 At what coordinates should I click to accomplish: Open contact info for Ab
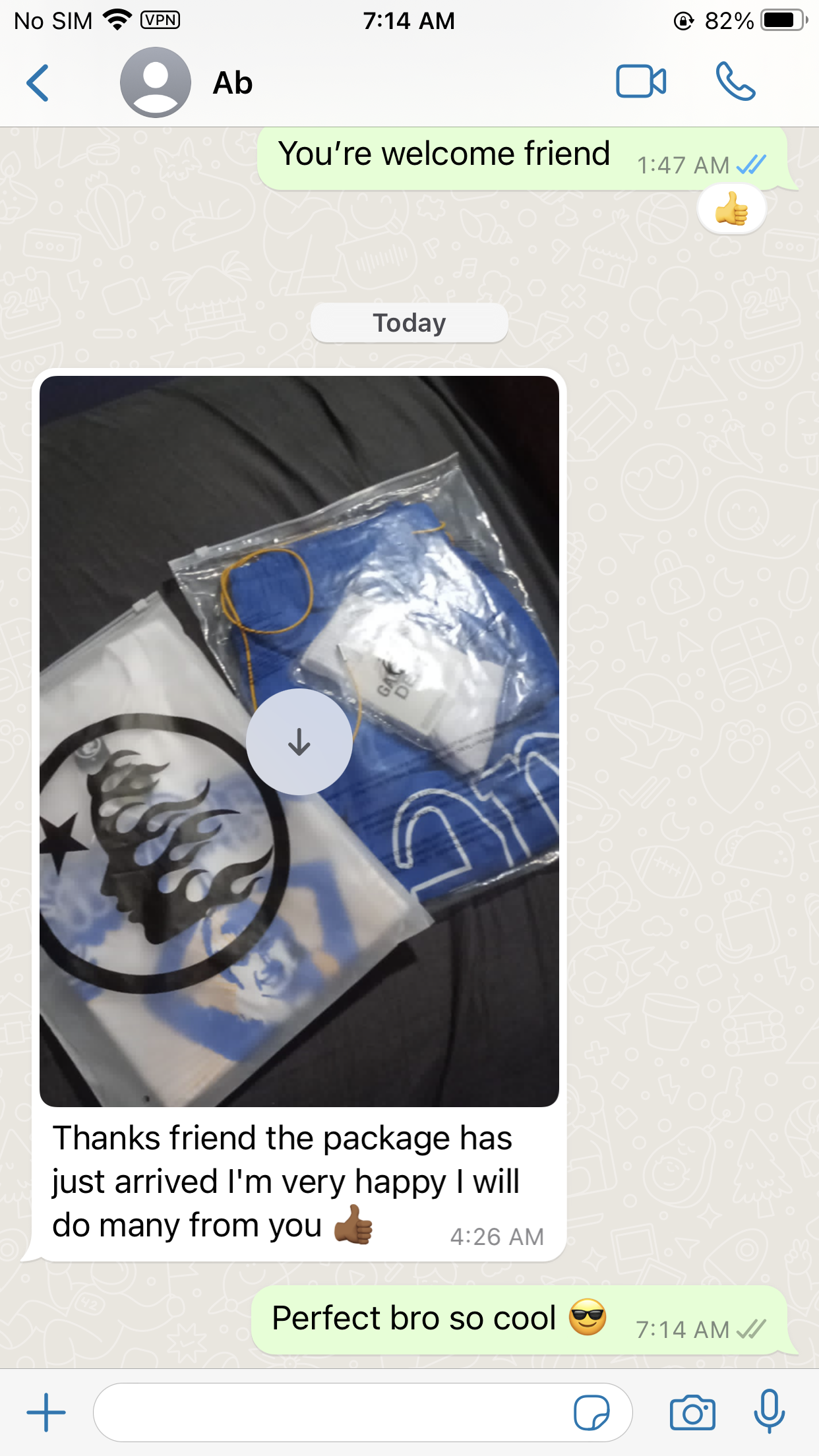232,83
